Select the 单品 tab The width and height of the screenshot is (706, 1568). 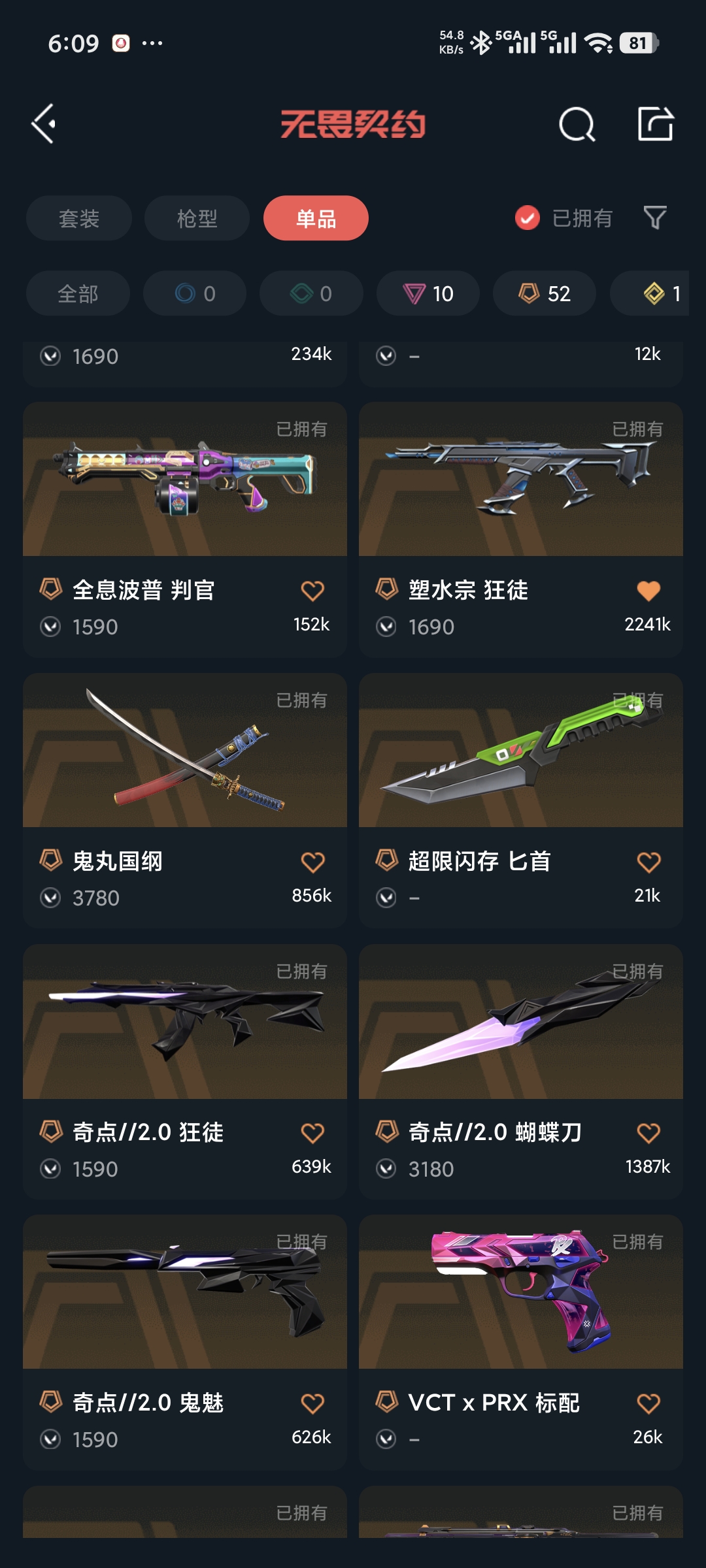click(x=316, y=218)
